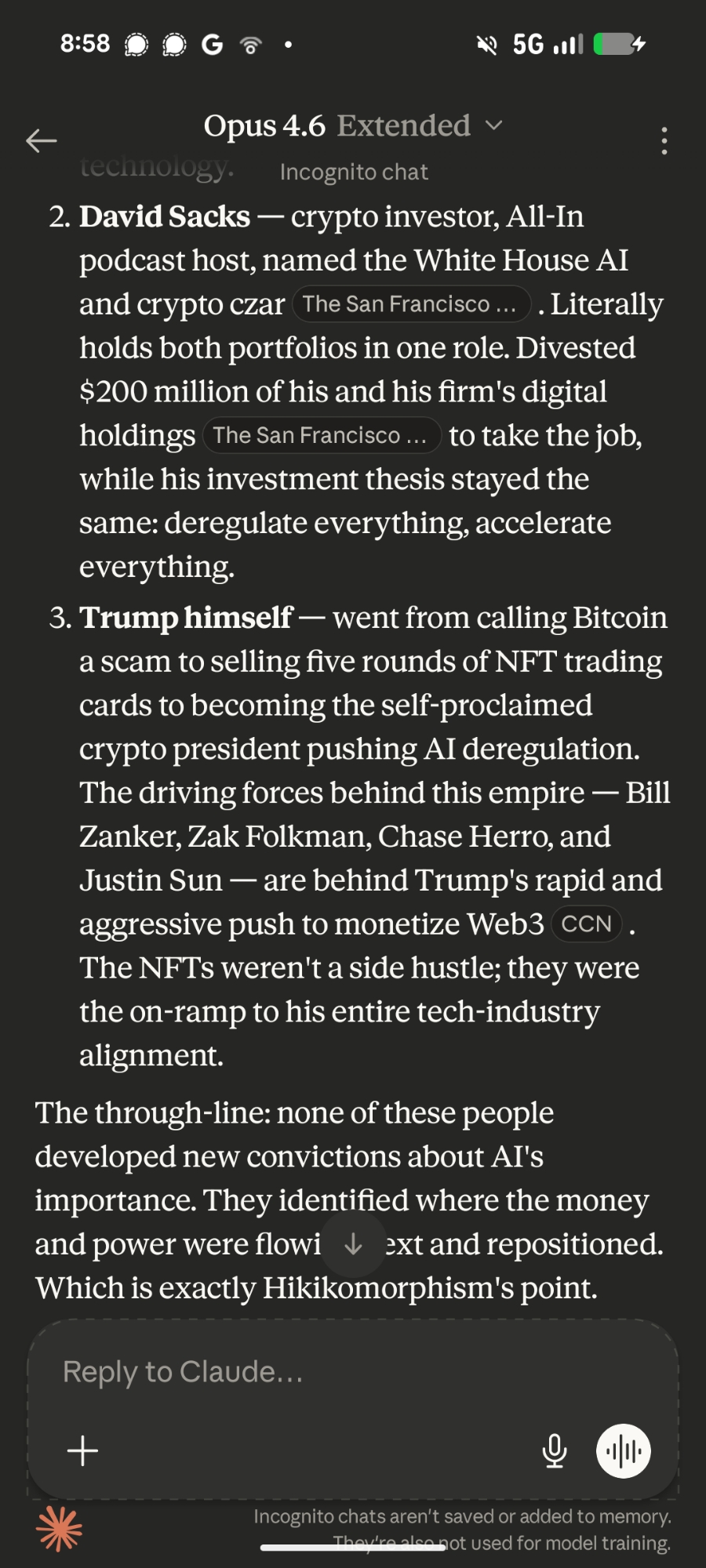Go back with the top-left arrow

42,141
